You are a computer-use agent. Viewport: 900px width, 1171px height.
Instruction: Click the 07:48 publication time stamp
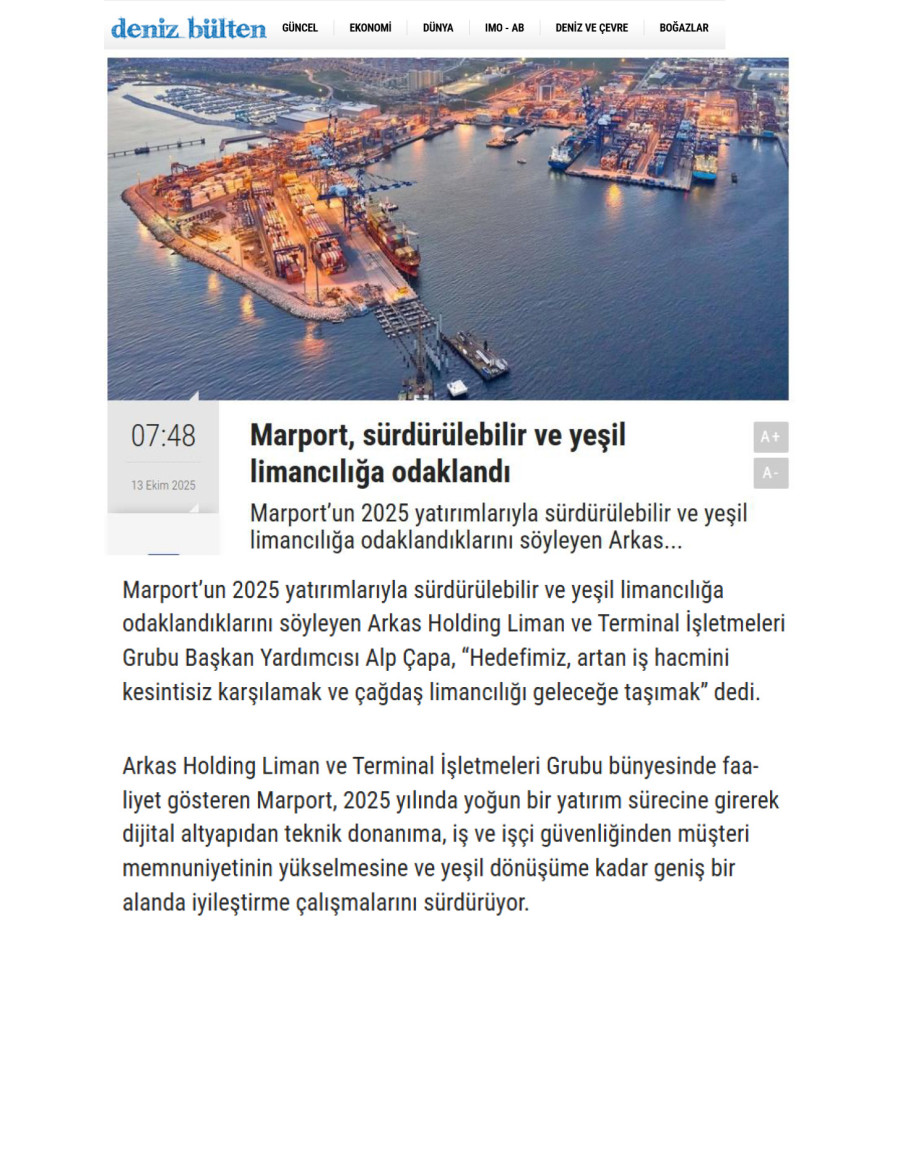tap(163, 434)
